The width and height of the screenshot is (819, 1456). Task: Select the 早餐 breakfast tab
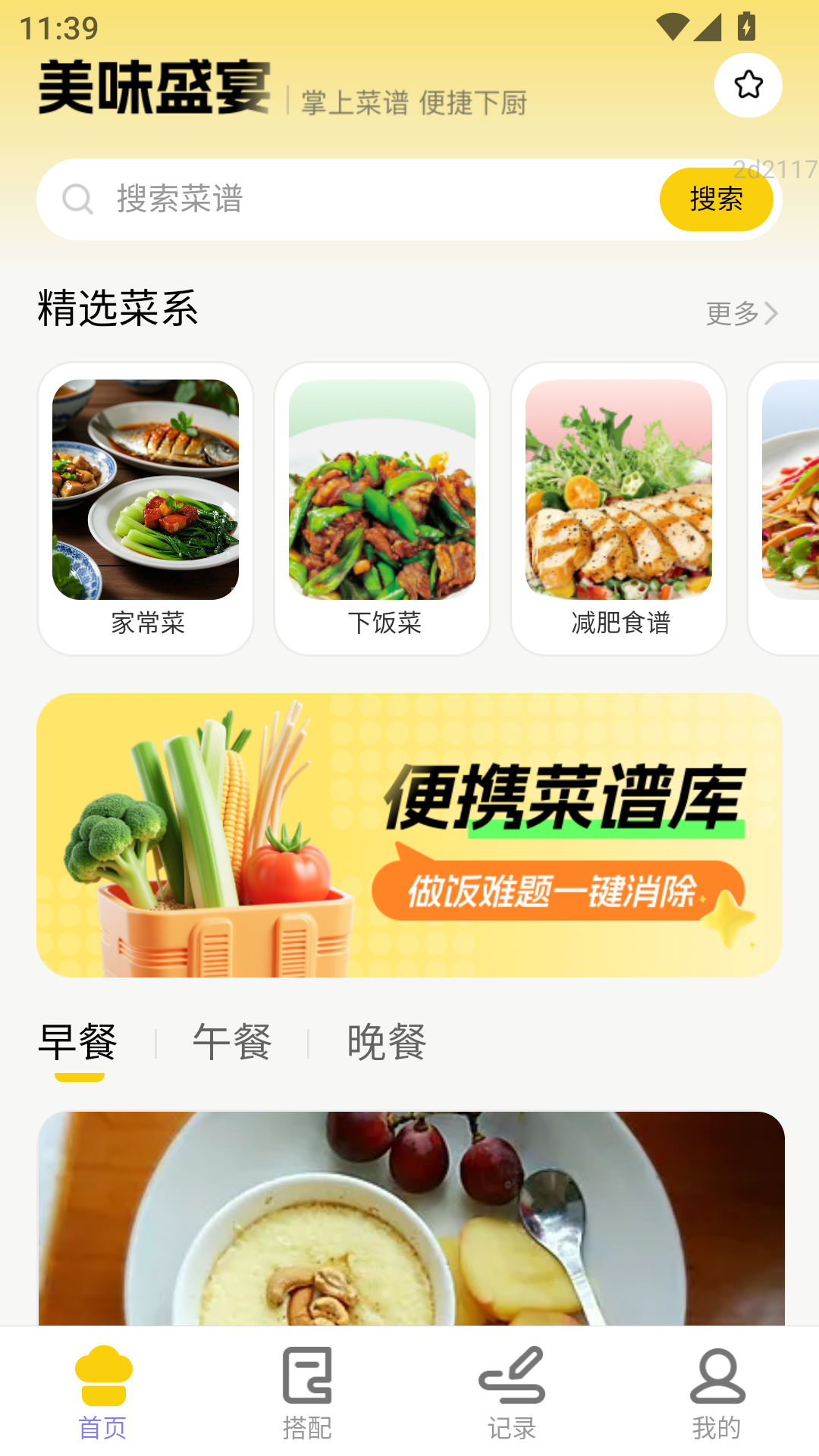pyautogui.click(x=77, y=1043)
